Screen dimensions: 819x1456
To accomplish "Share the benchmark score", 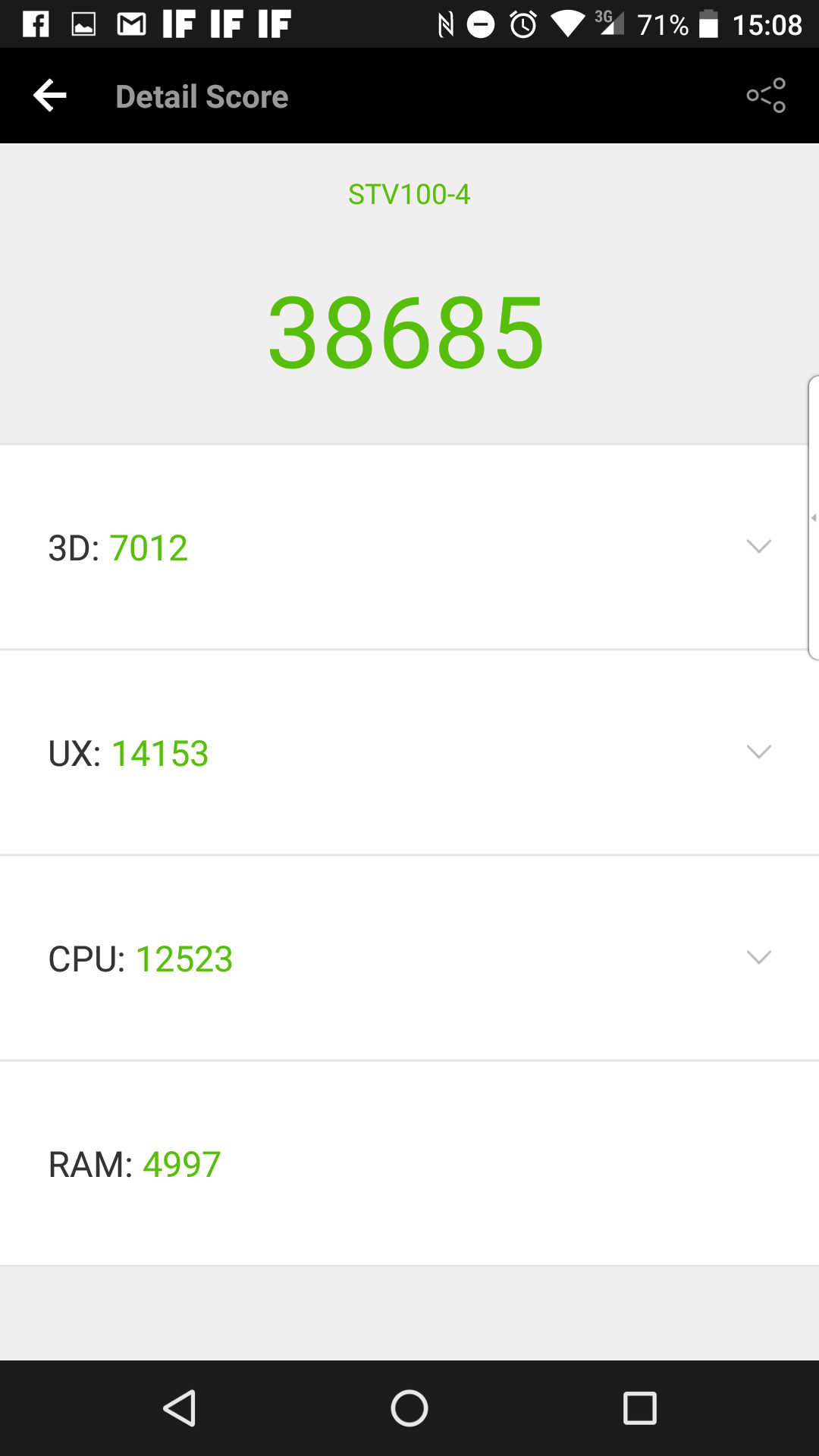I will (x=766, y=96).
